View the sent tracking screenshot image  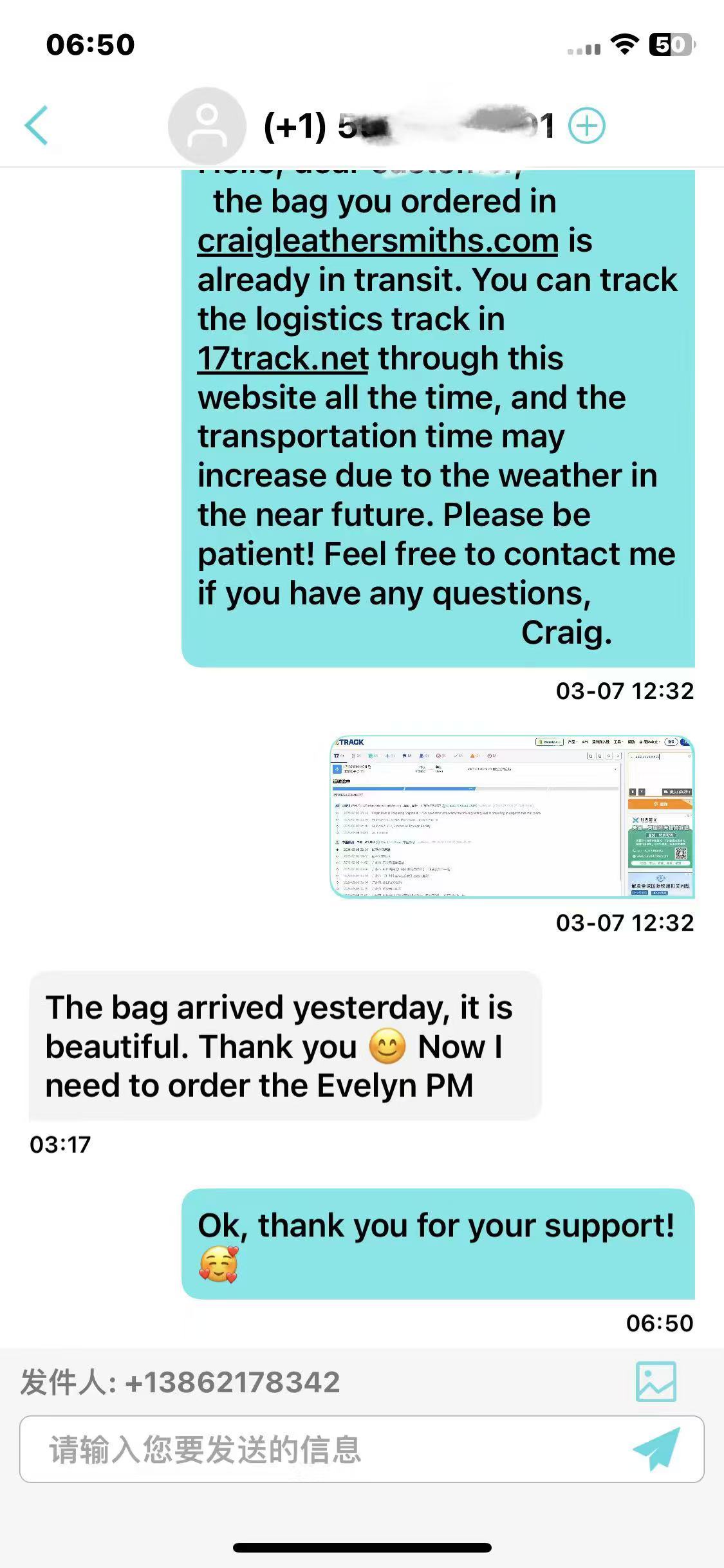(x=512, y=816)
